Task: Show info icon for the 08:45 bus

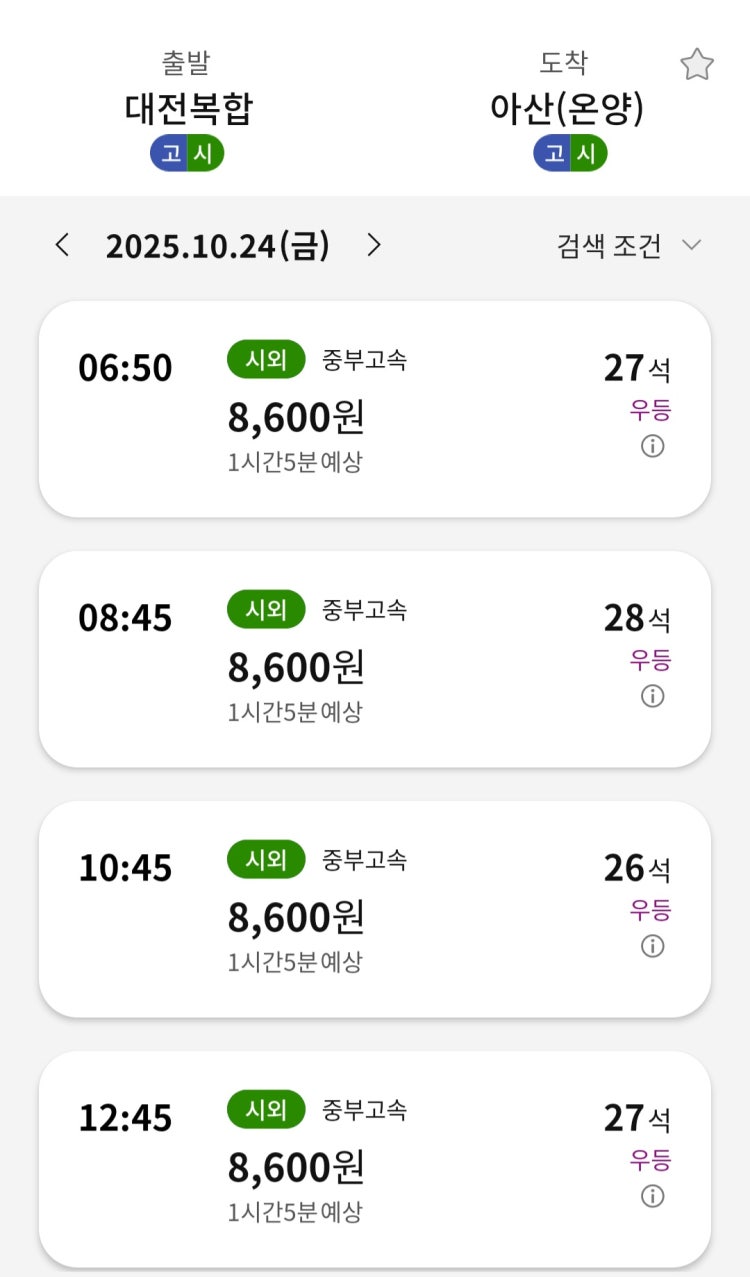Action: (652, 697)
